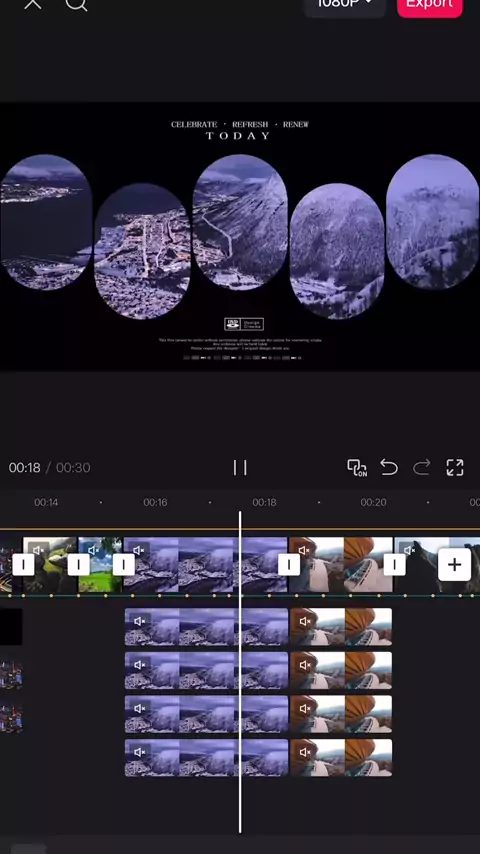Toggle the main track magnet ON icon
Image resolution: width=480 pixels, height=854 pixels.
(x=357, y=467)
